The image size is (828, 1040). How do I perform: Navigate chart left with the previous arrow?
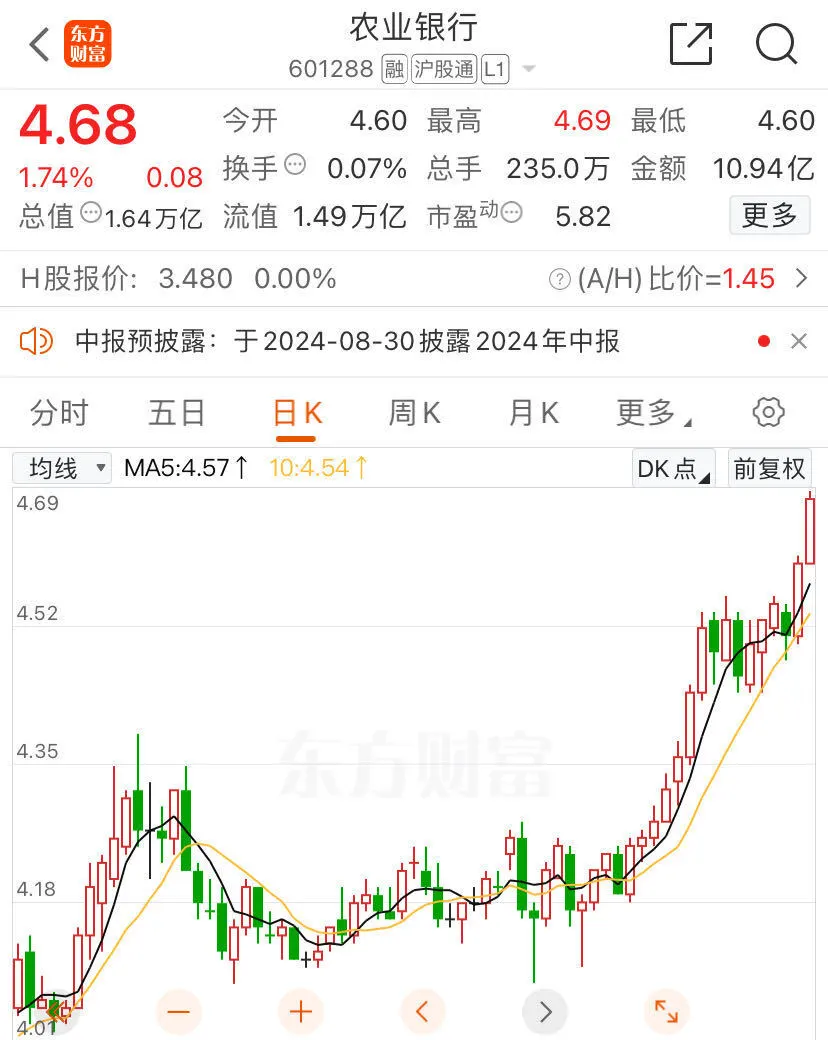coord(422,1012)
